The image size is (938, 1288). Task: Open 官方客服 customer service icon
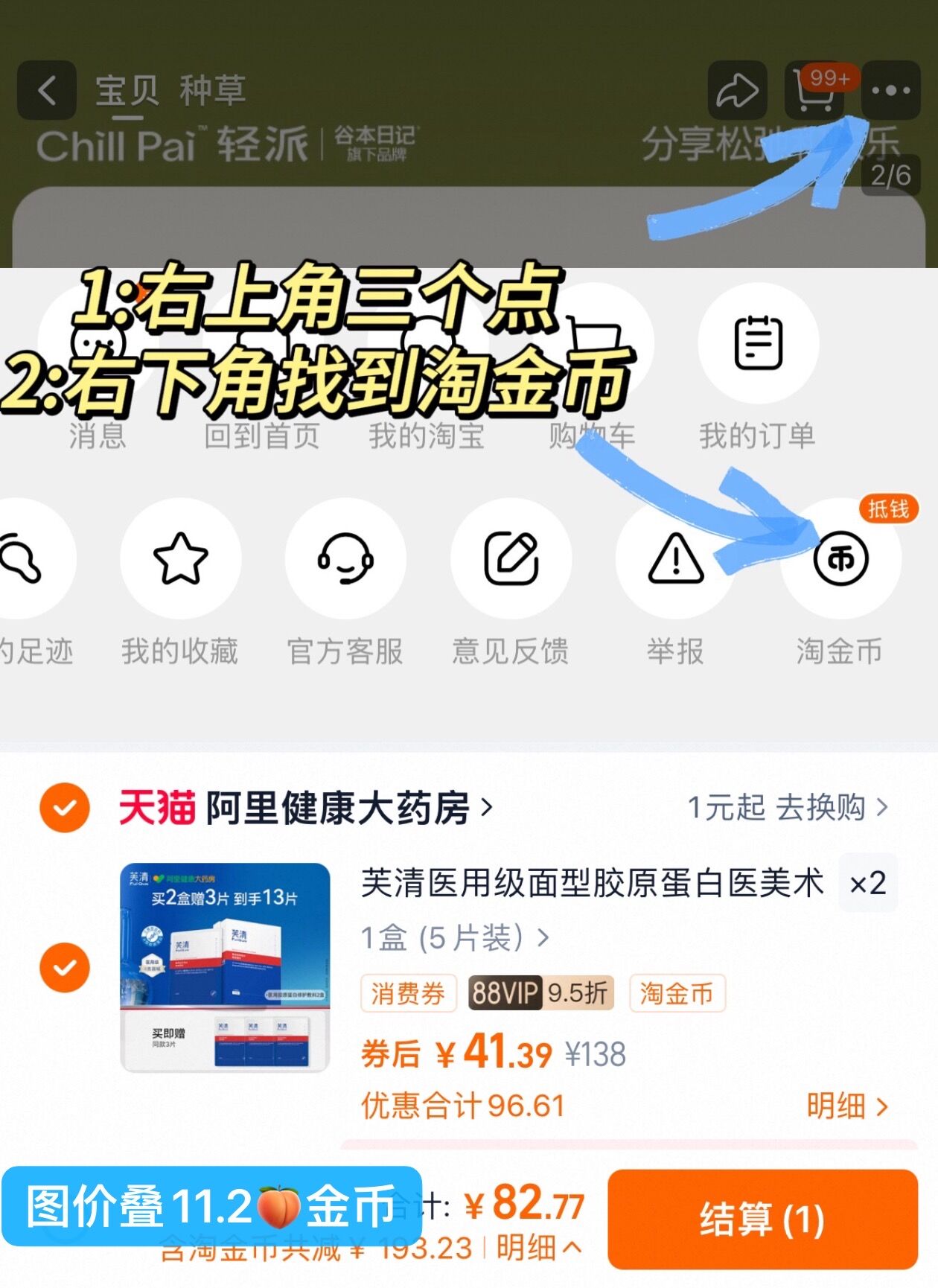346,558
